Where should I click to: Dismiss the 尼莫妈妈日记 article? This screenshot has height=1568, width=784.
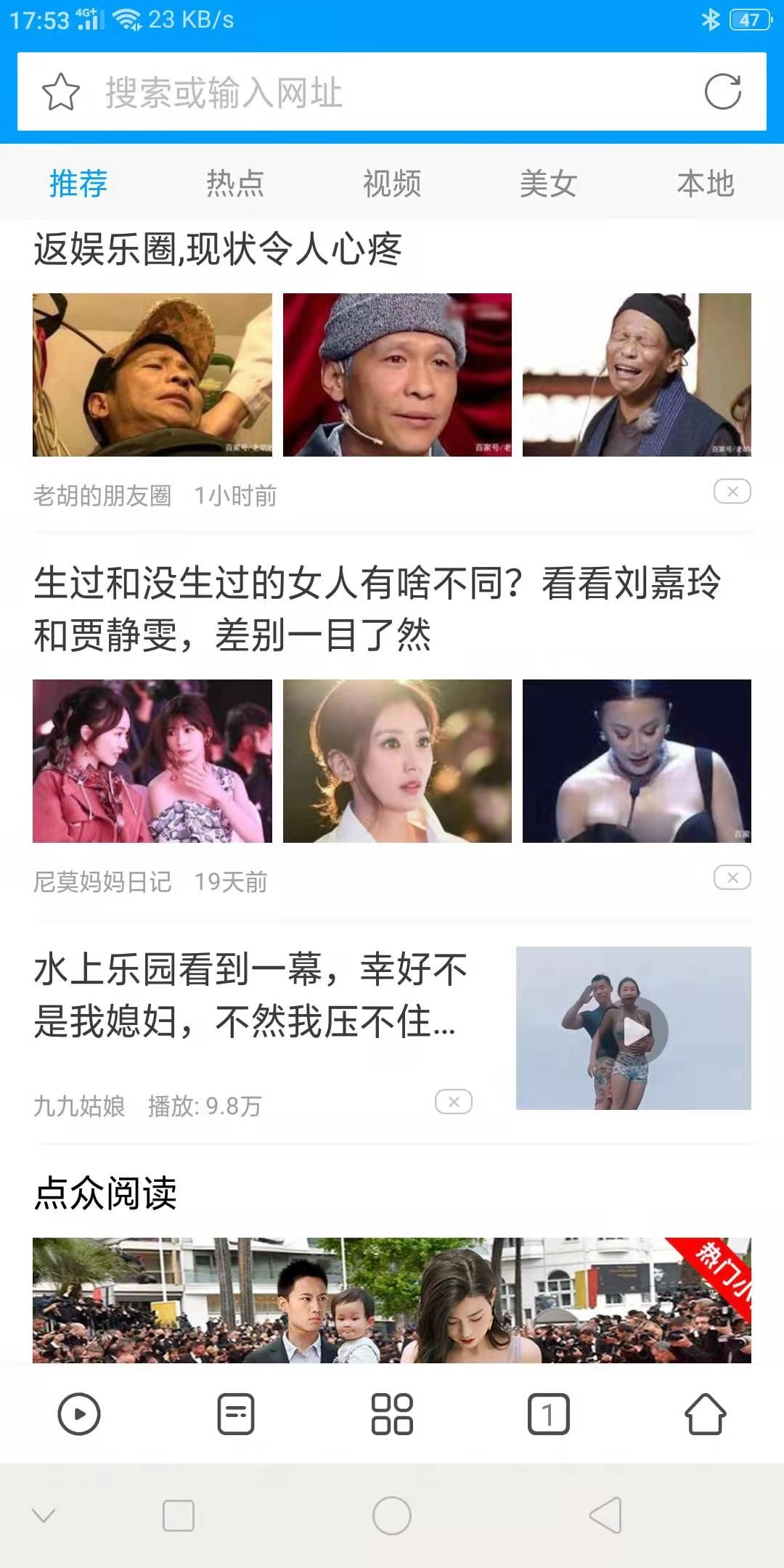coord(732,878)
